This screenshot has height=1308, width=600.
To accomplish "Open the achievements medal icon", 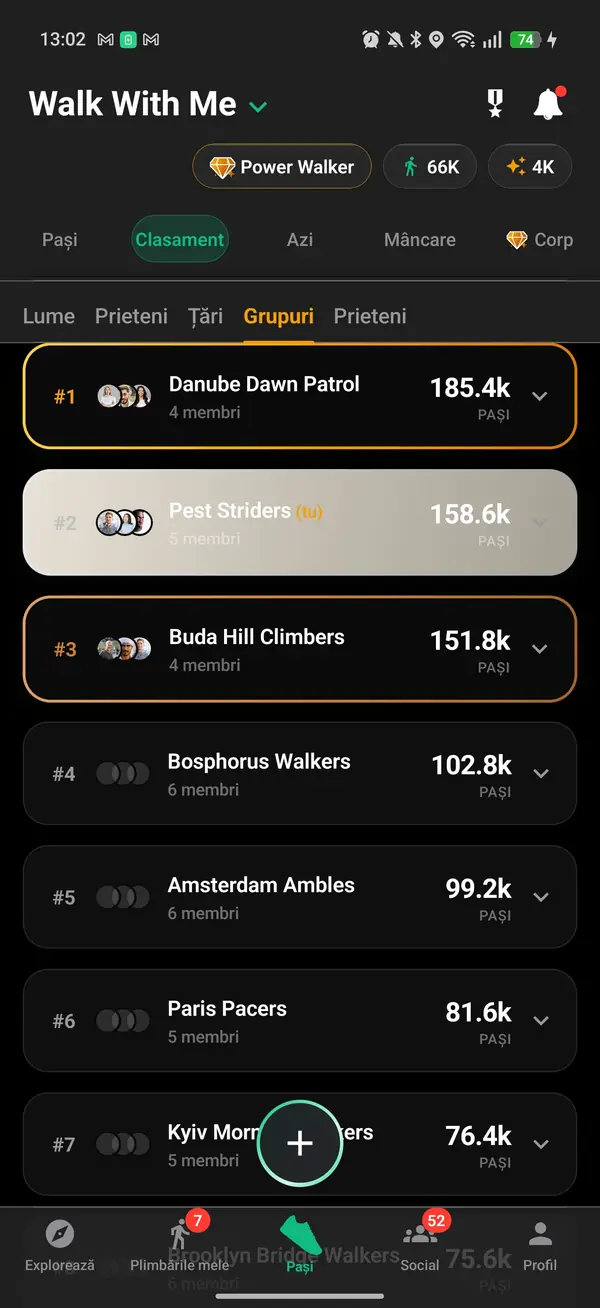I will [495, 104].
